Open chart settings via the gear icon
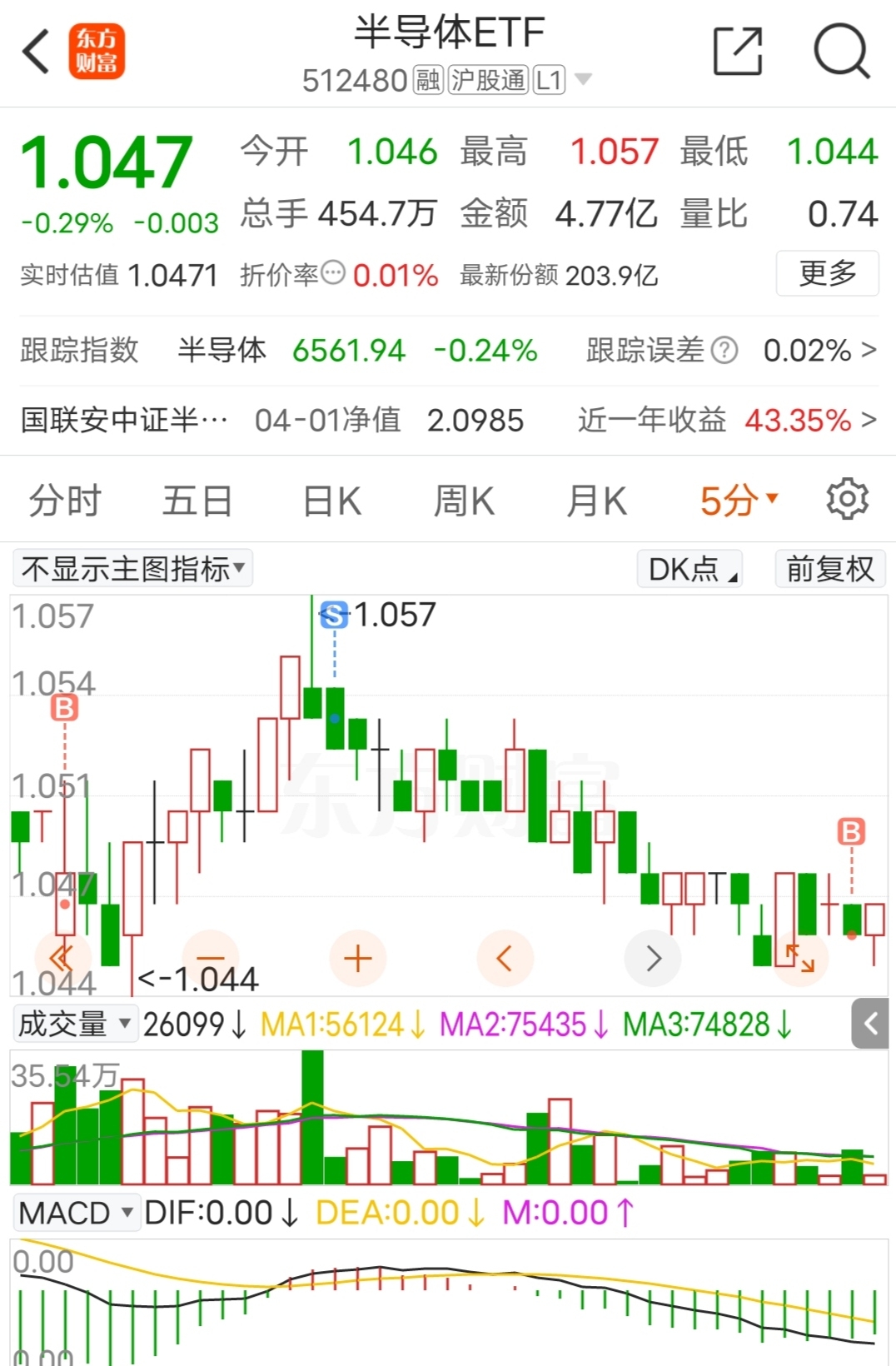 (847, 499)
